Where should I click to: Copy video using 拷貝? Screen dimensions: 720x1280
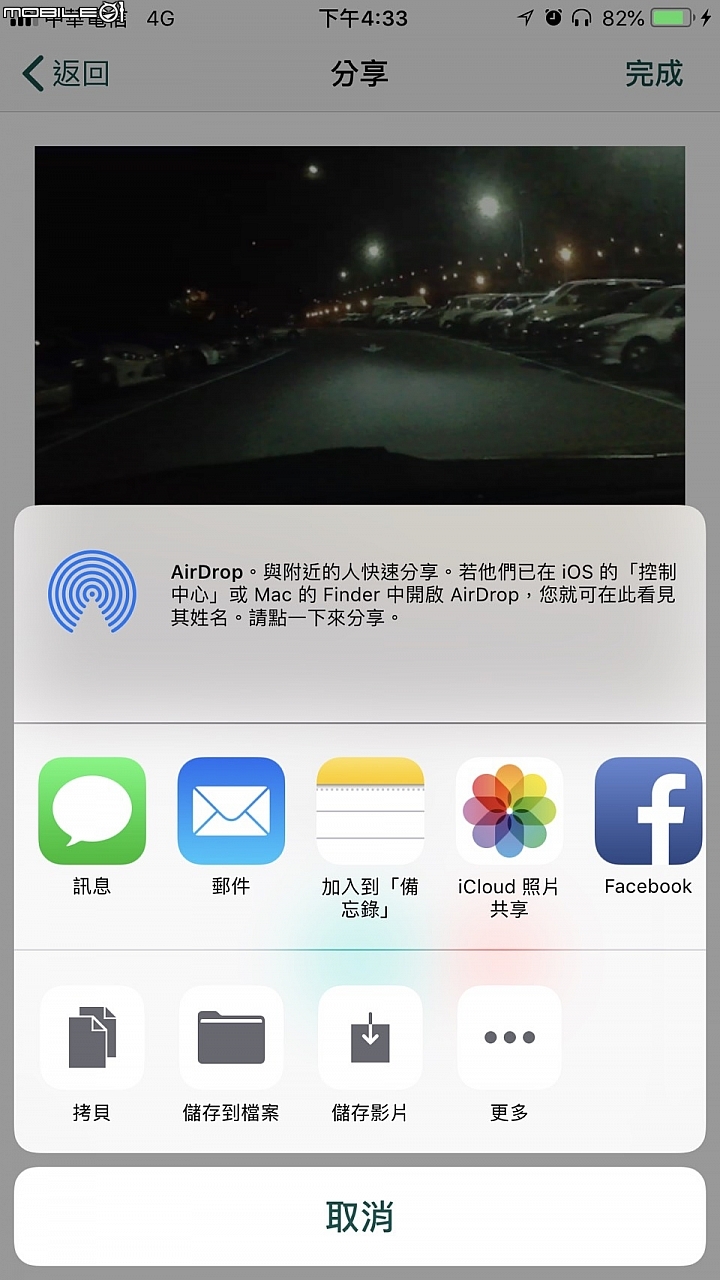coord(92,1037)
